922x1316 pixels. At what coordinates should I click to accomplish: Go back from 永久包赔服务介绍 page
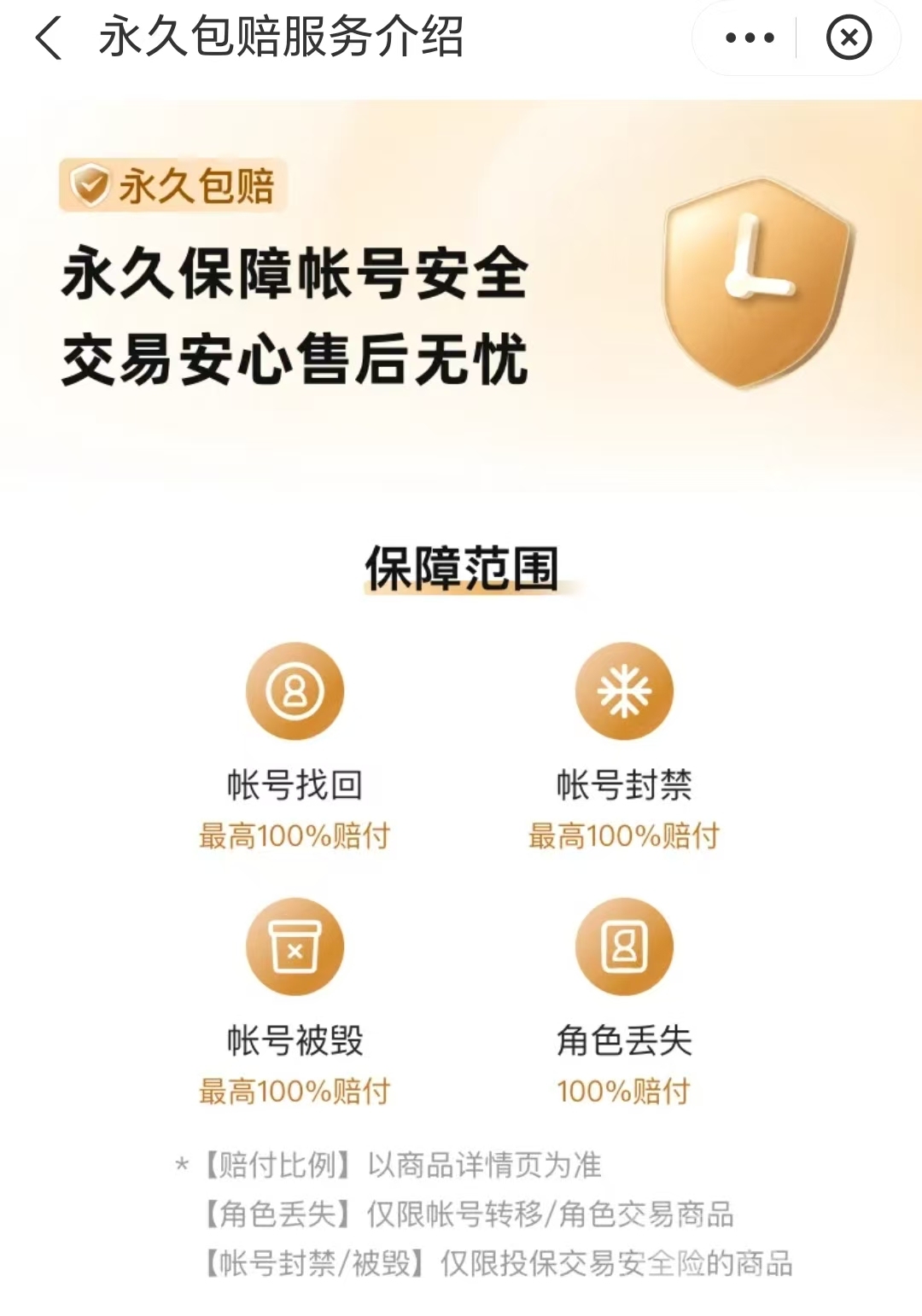click(x=50, y=38)
